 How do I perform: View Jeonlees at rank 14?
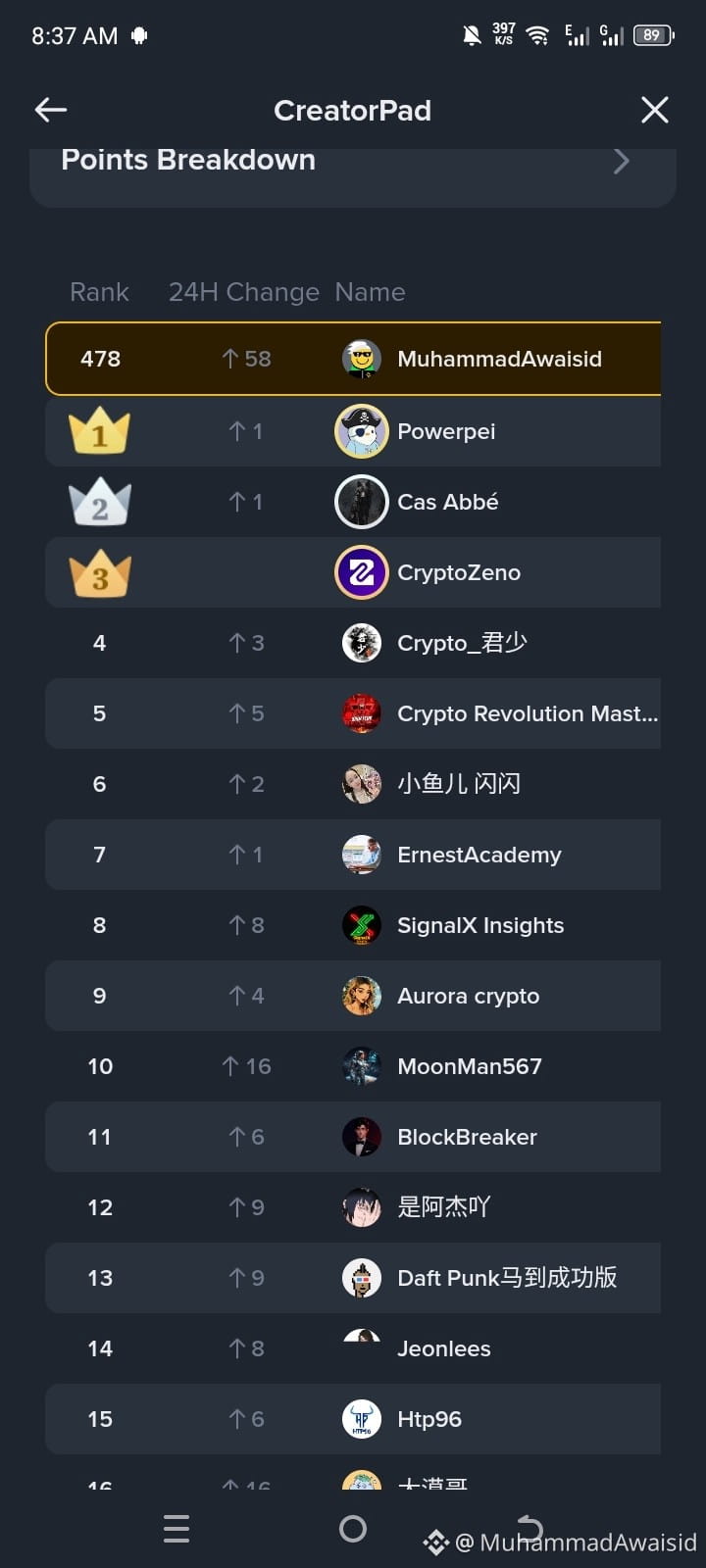coord(443,1348)
